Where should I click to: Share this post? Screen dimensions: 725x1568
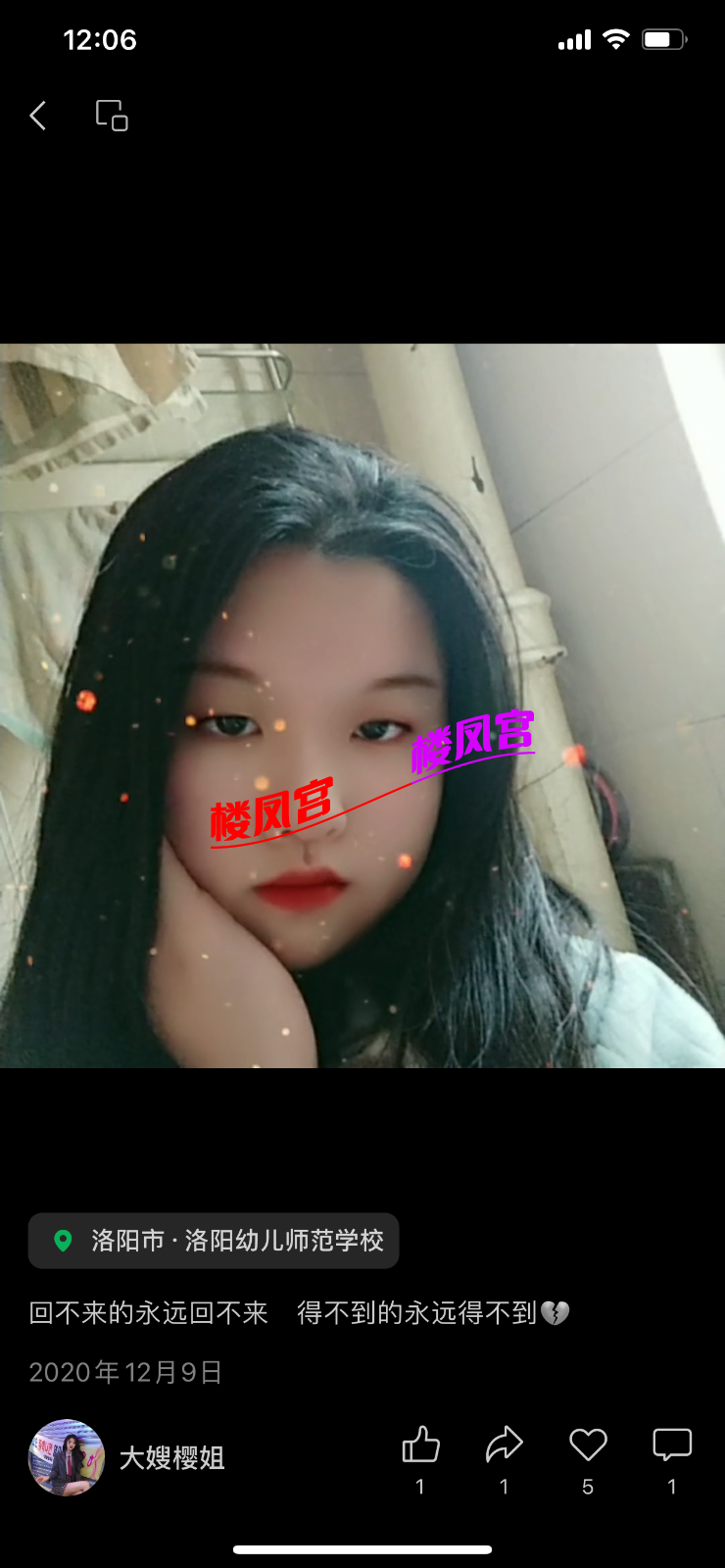pos(504,1445)
